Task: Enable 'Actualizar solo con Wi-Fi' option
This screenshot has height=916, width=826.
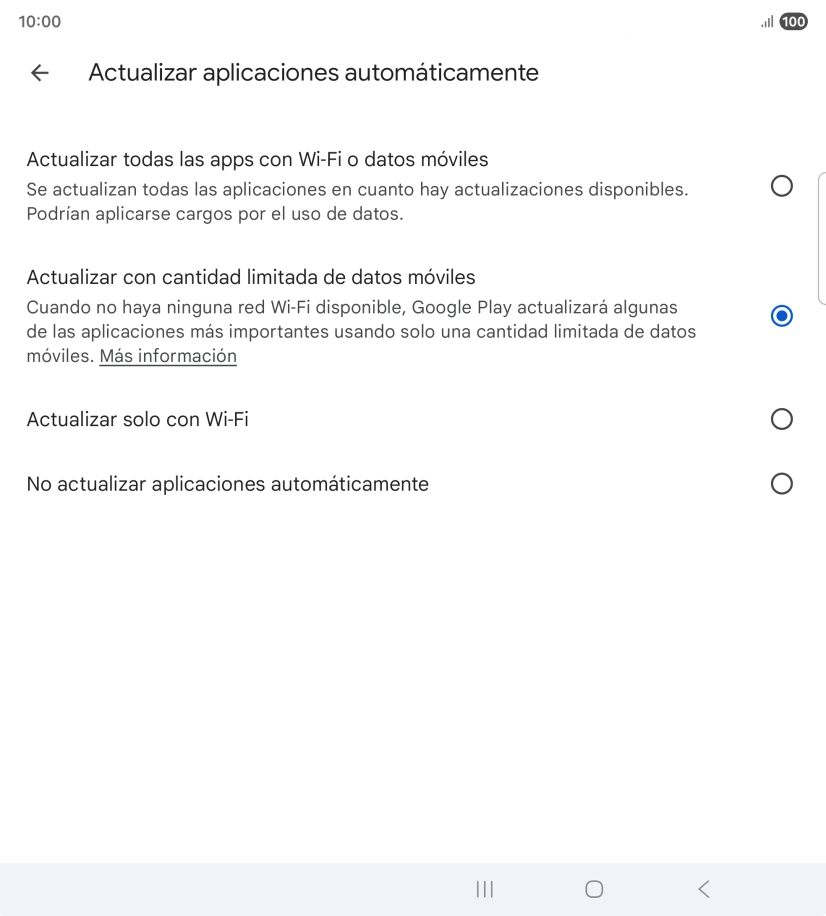Action: [x=781, y=419]
